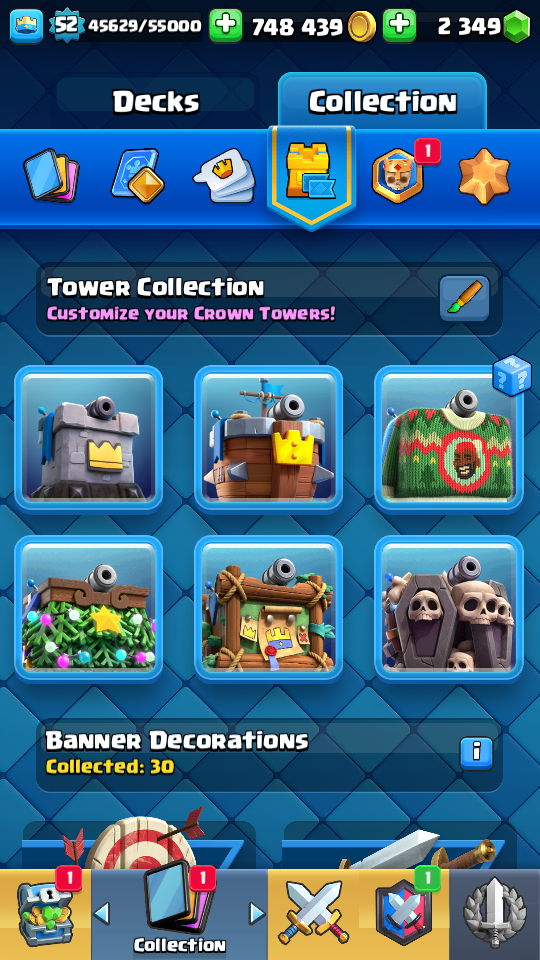Open the emotes speech bubble tab

[225, 176]
